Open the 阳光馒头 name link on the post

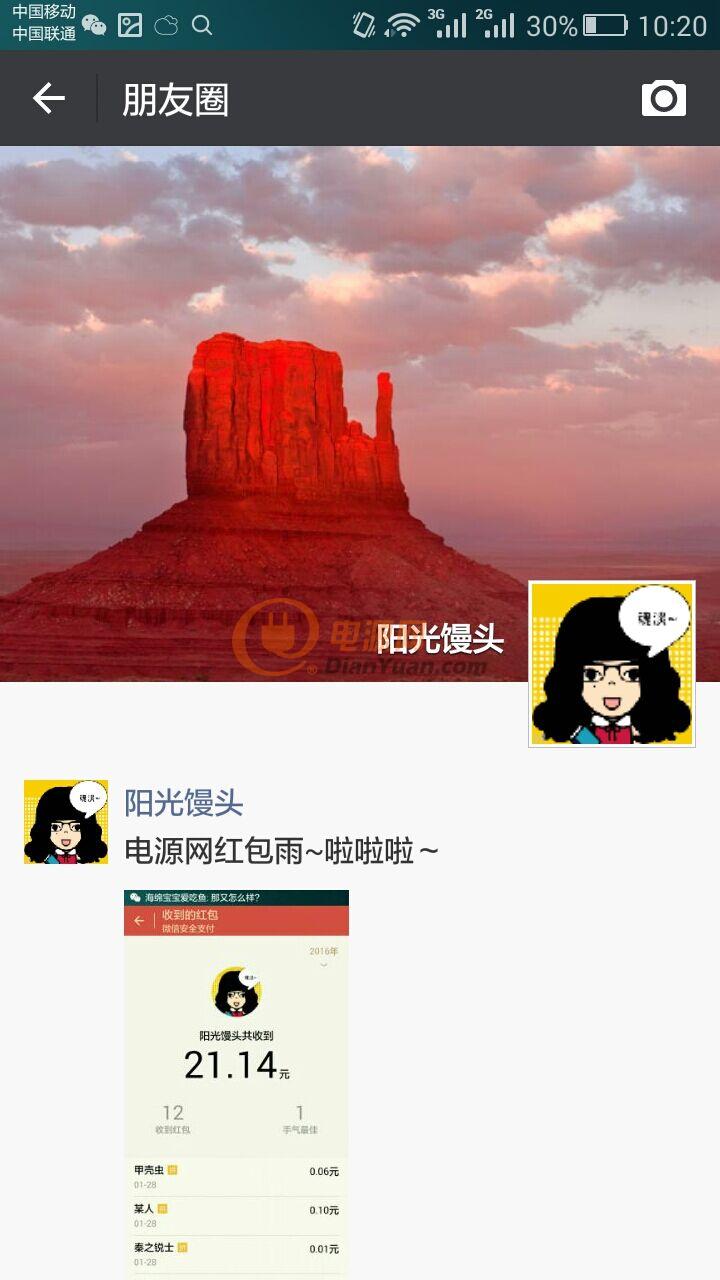[184, 802]
